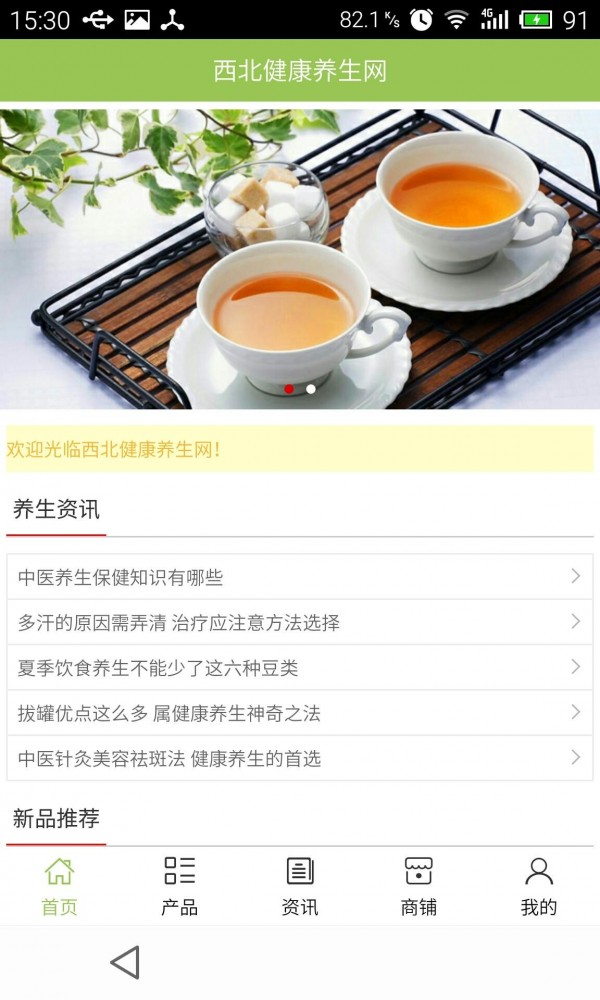Screen dimensions: 600x1000
Task: Open article 中医养生保健知识有哪些
Action: (299, 577)
